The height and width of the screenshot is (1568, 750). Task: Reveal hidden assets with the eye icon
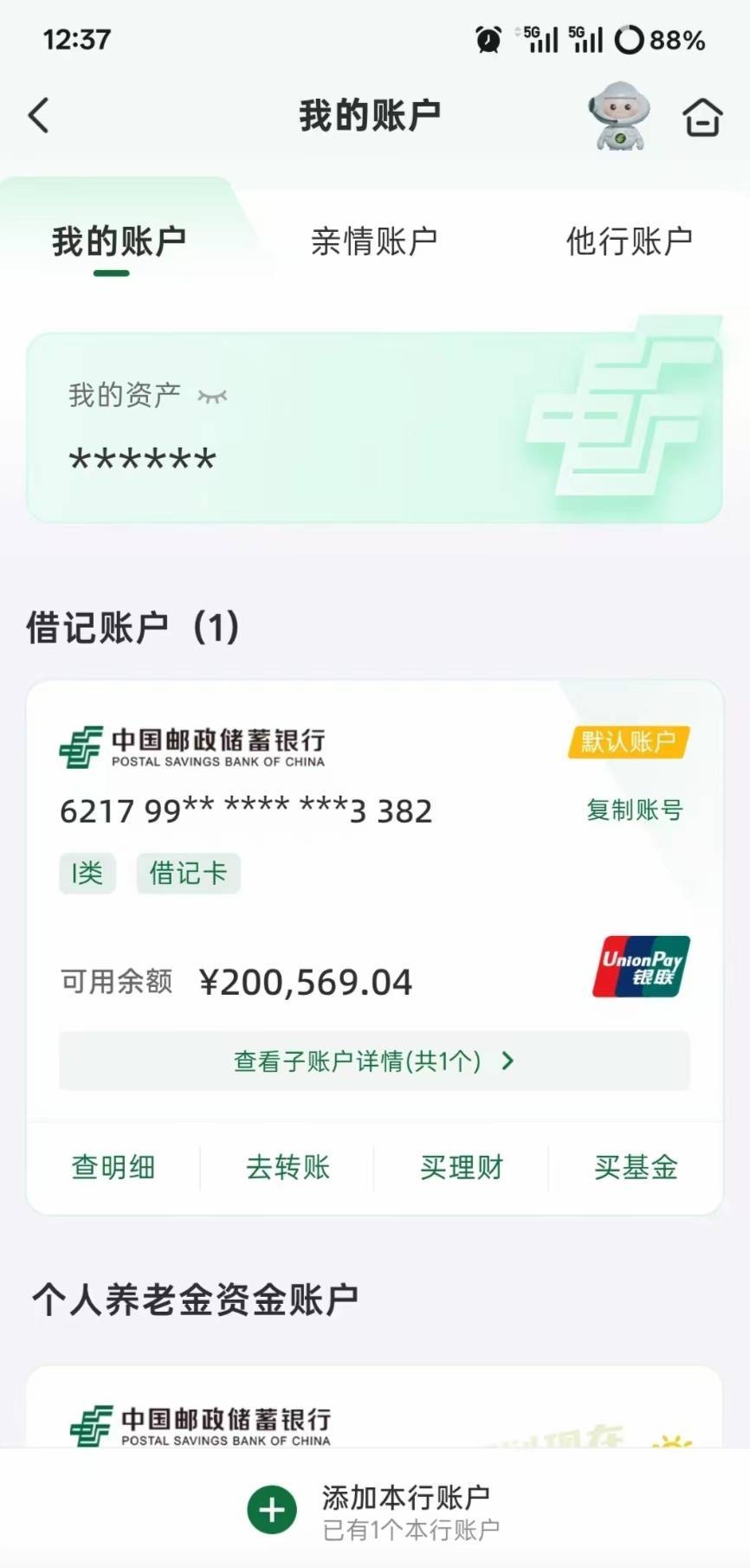pos(212,397)
